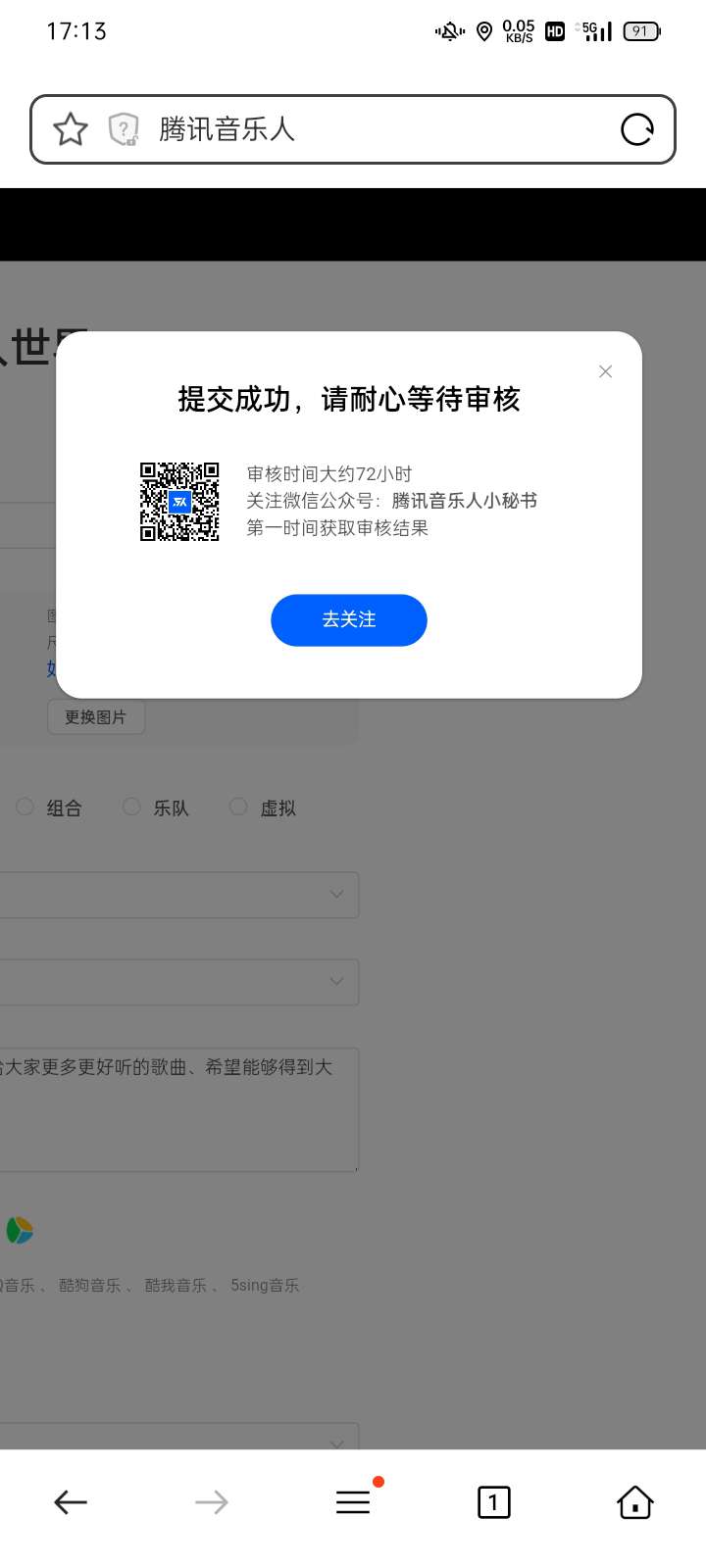Reload the page
The height and width of the screenshot is (1568, 706).
click(x=637, y=129)
